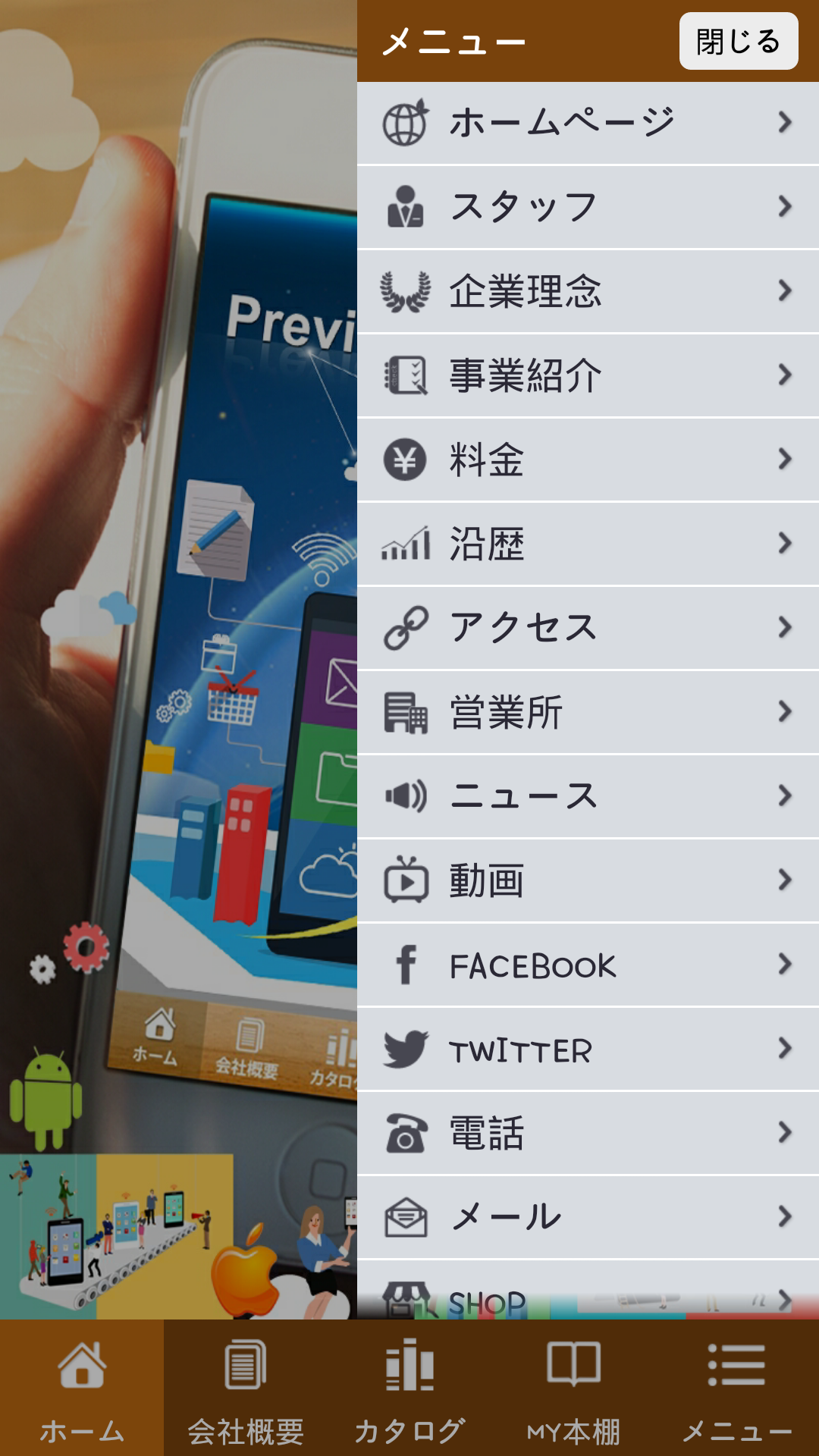This screenshot has height=1456, width=819.
Task: Go to MY本棚 tab
Action: [573, 1388]
